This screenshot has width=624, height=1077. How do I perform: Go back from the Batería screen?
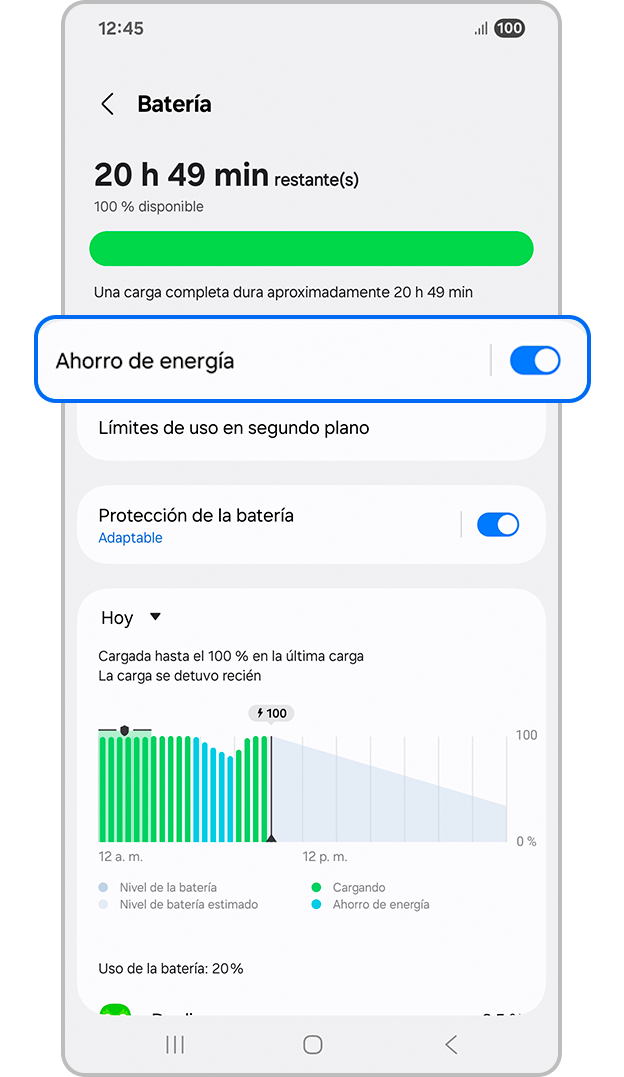107,104
